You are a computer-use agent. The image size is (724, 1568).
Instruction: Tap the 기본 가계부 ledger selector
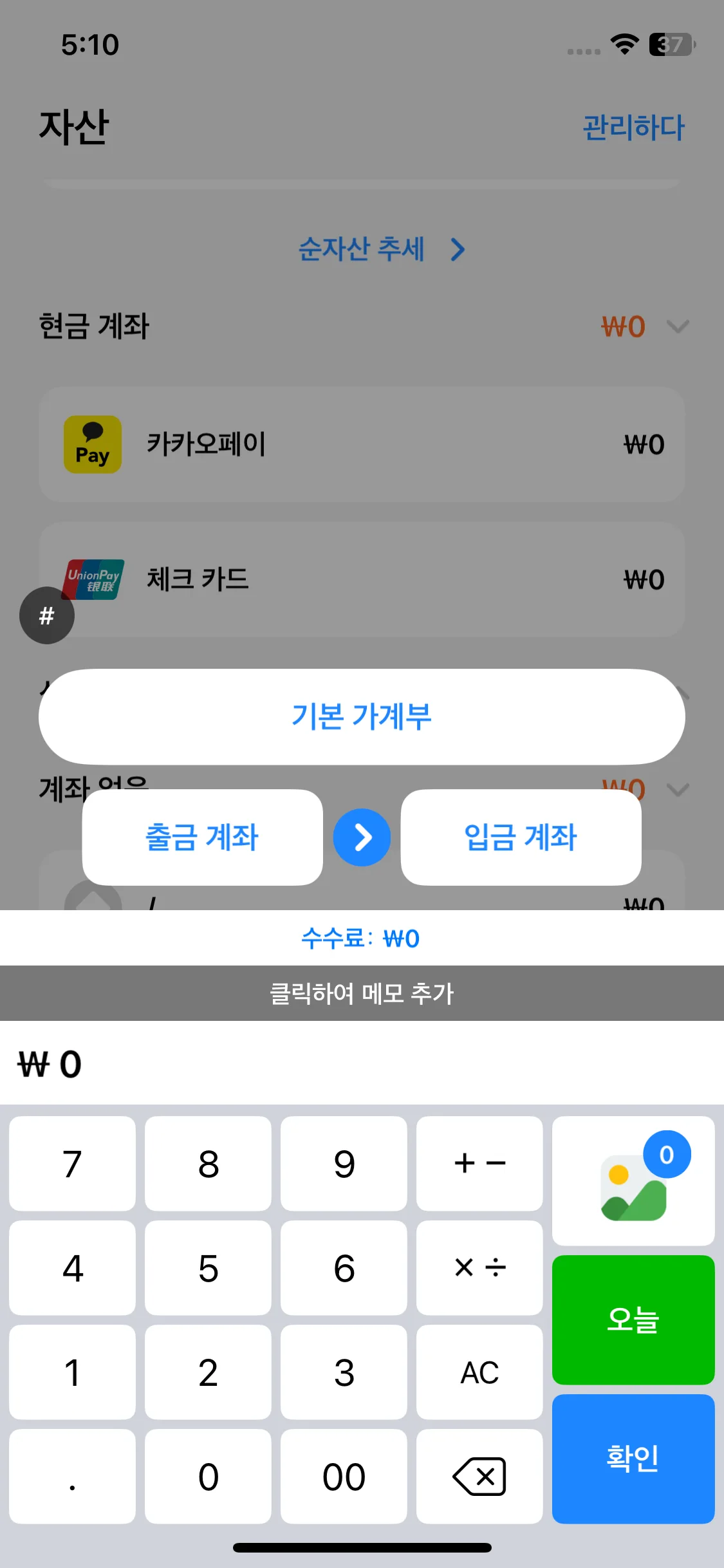click(362, 716)
